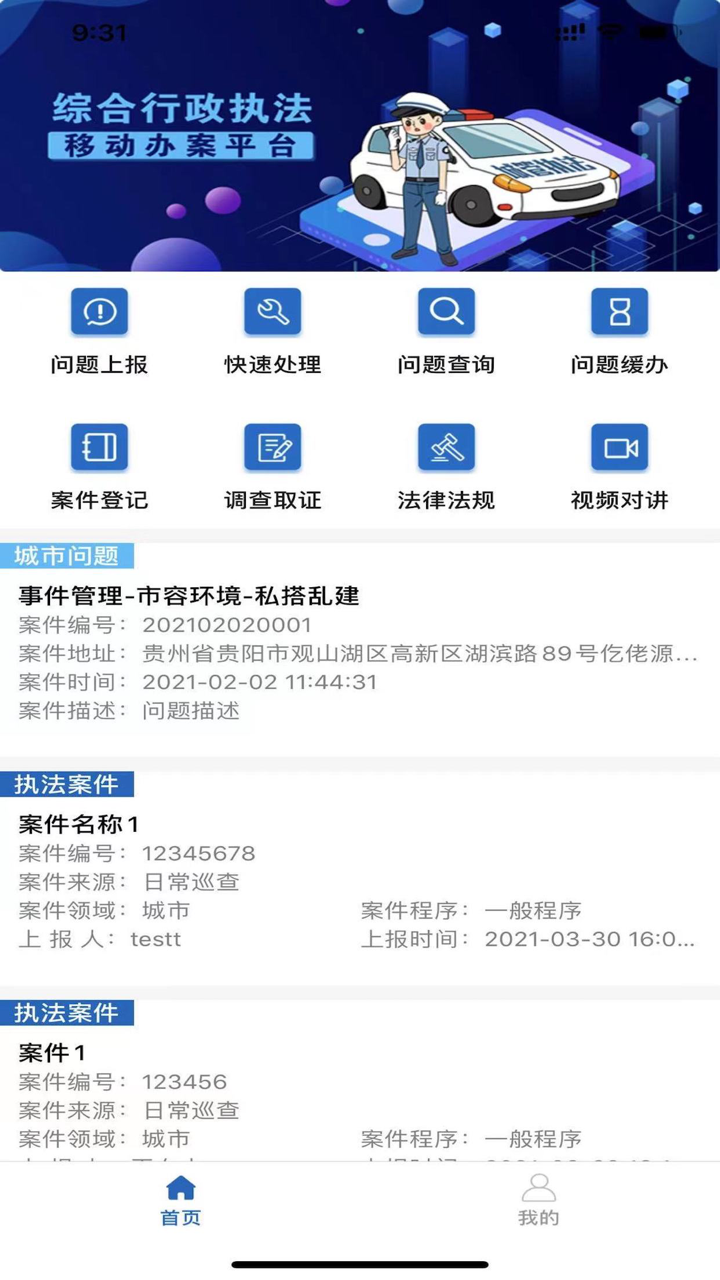
Task: Tap the profile person icon for 我的
Action: 540,1190
